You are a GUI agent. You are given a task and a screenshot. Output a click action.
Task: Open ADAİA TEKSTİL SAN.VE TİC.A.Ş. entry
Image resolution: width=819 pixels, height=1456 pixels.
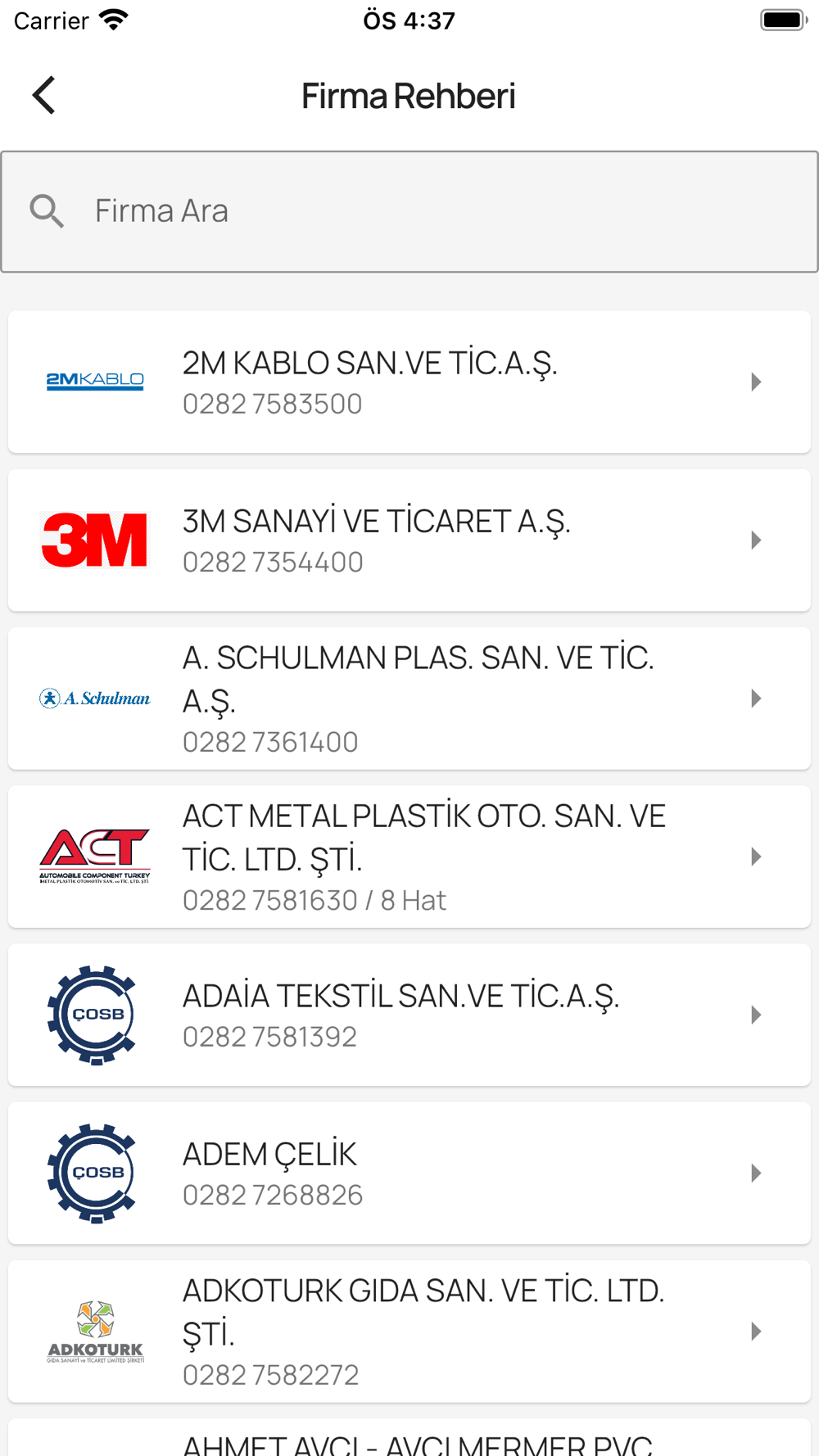pyautogui.click(x=409, y=1015)
